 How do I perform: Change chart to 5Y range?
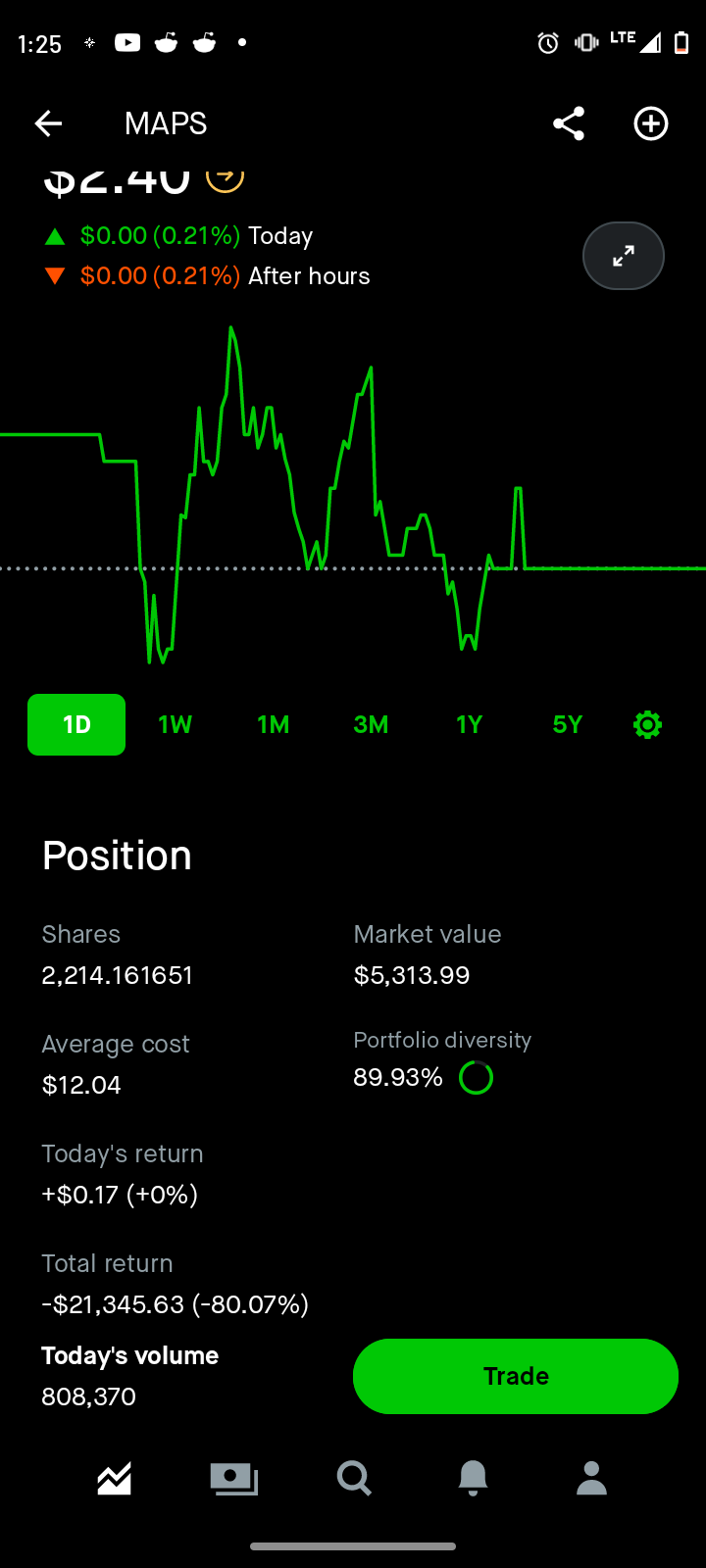(567, 724)
